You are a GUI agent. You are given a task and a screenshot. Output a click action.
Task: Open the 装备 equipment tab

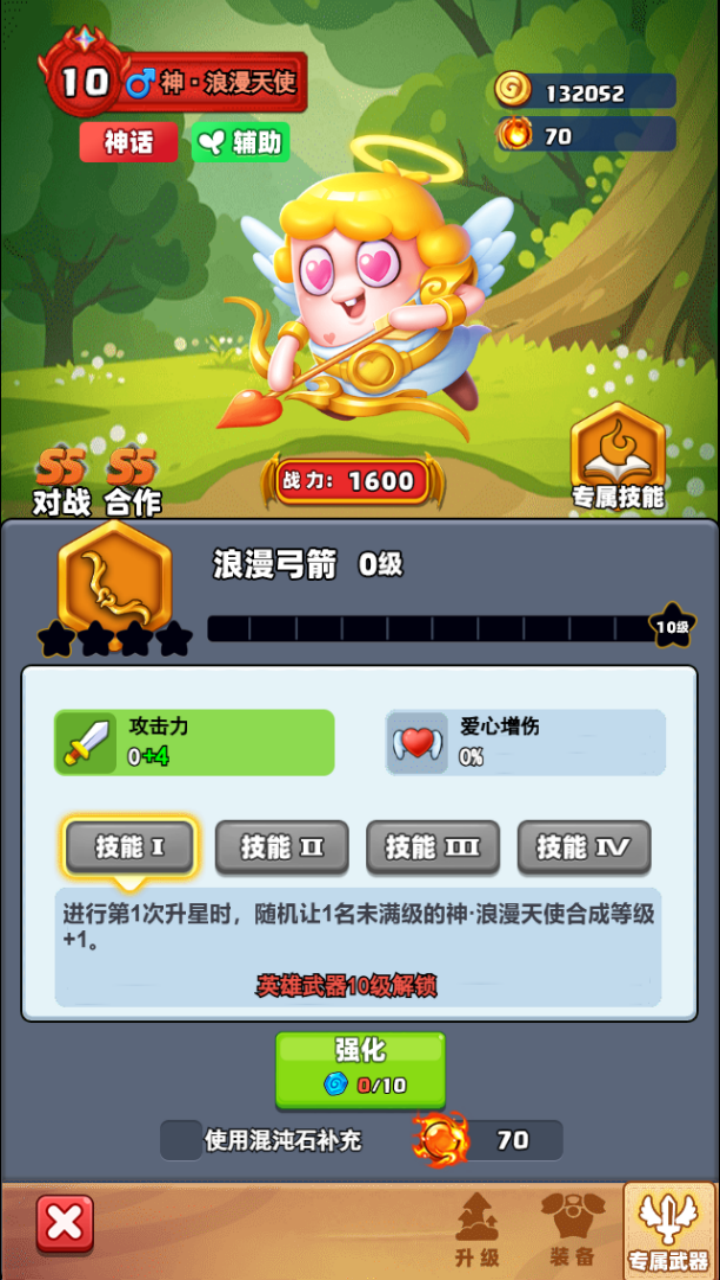573,1230
